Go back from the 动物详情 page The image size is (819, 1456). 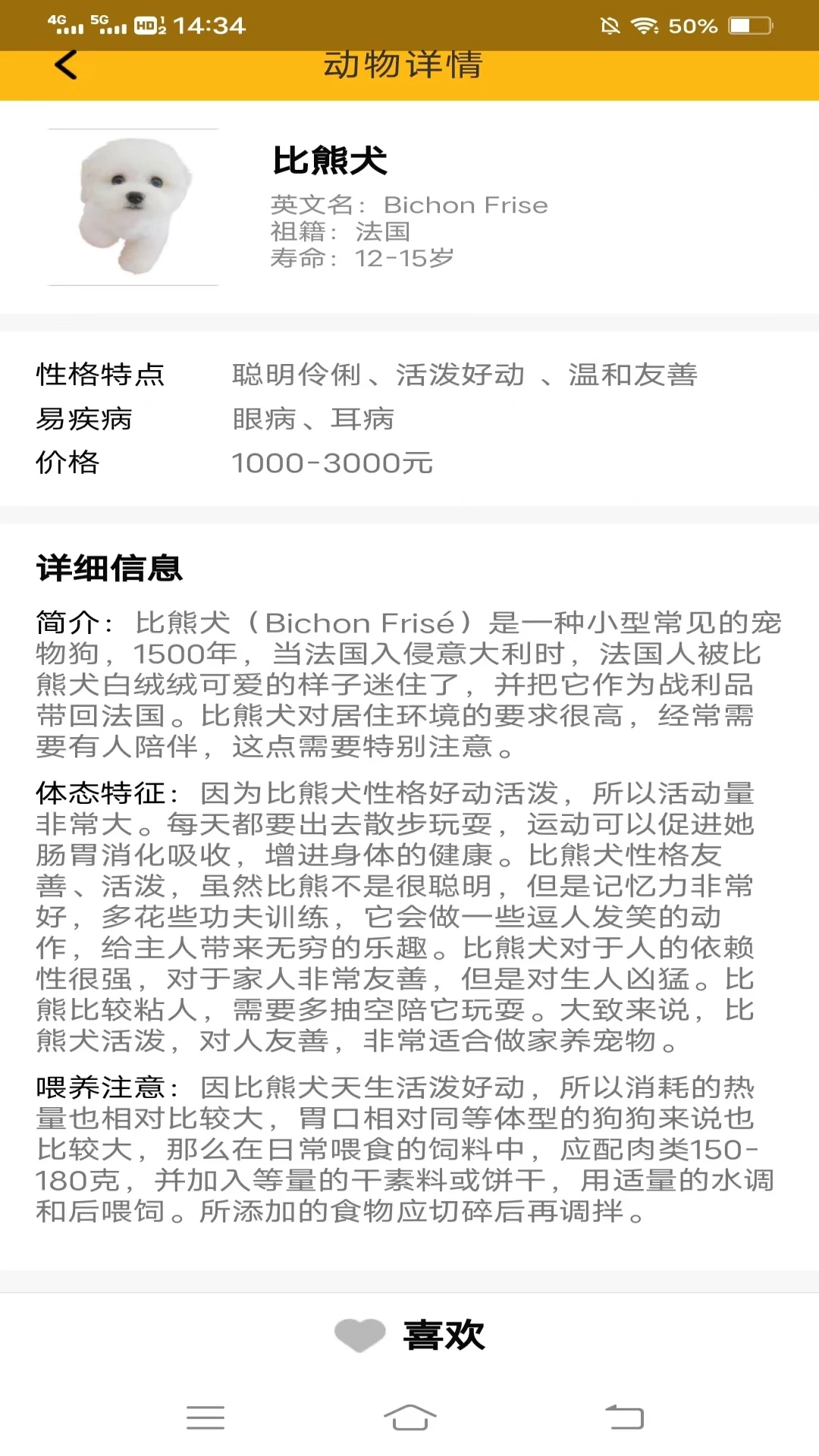67,65
